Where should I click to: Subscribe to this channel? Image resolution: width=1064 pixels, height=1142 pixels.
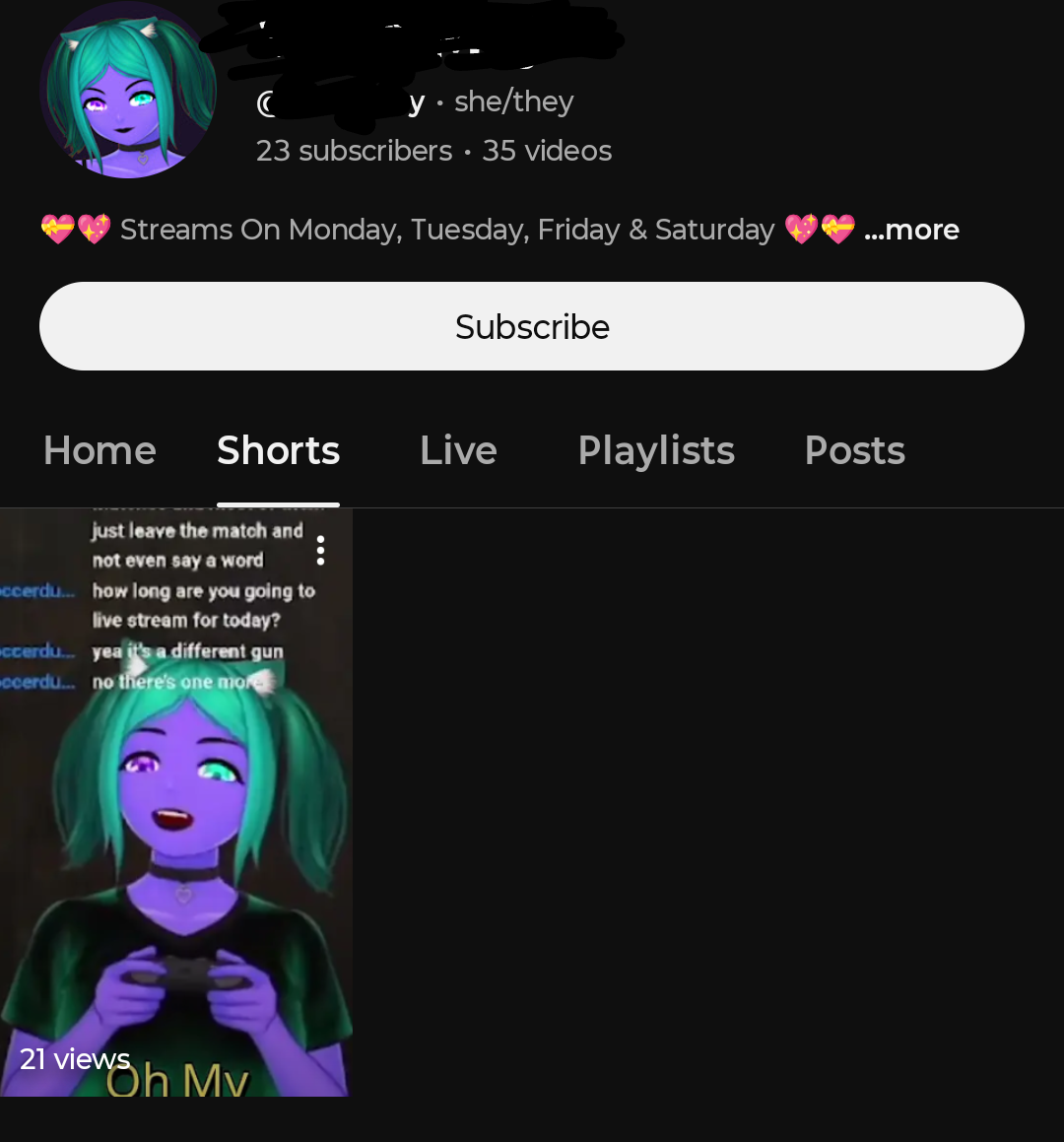532,326
